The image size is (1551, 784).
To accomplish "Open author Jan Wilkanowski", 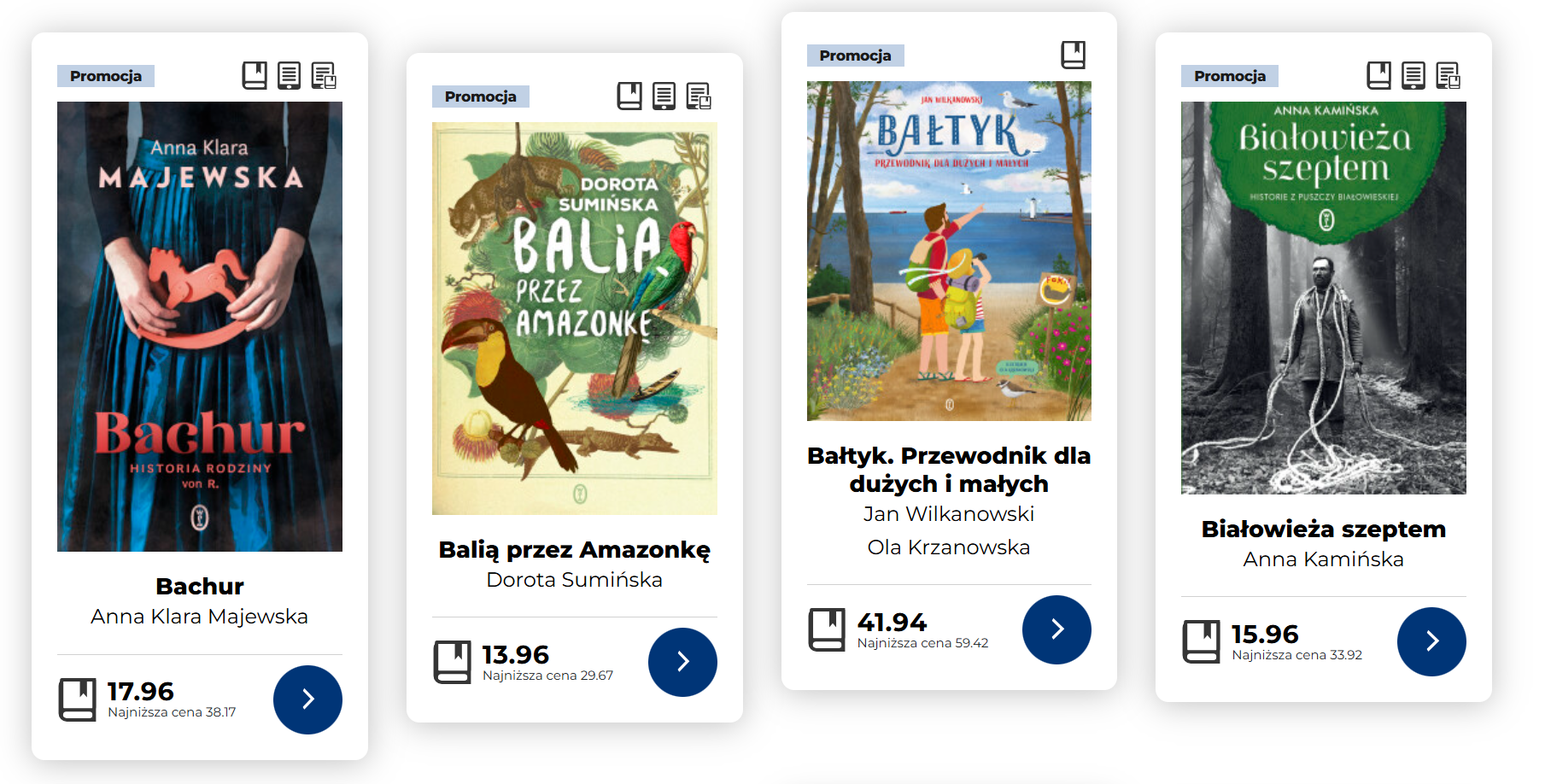I will tap(949, 514).
